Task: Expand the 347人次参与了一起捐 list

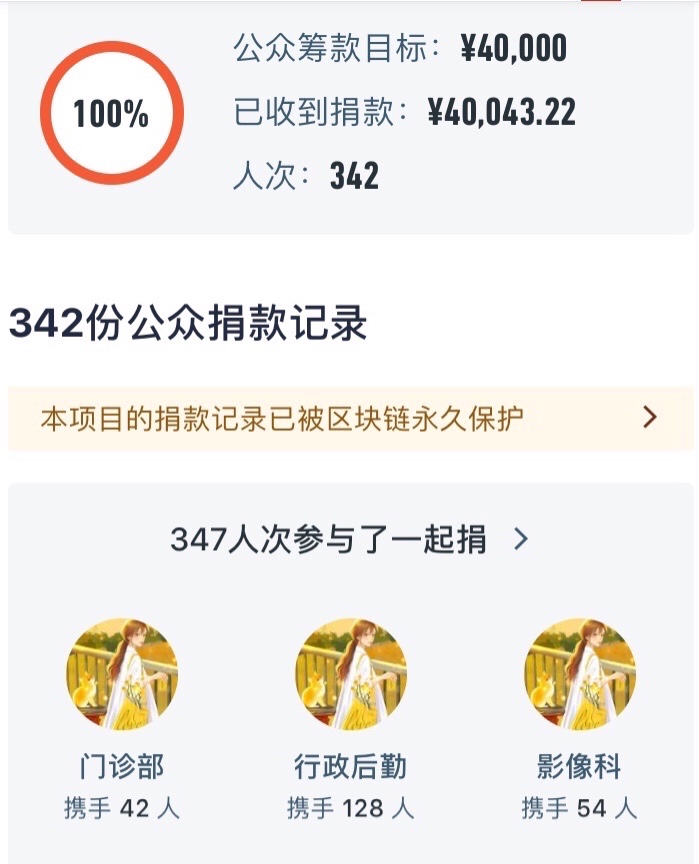Action: click(x=349, y=540)
